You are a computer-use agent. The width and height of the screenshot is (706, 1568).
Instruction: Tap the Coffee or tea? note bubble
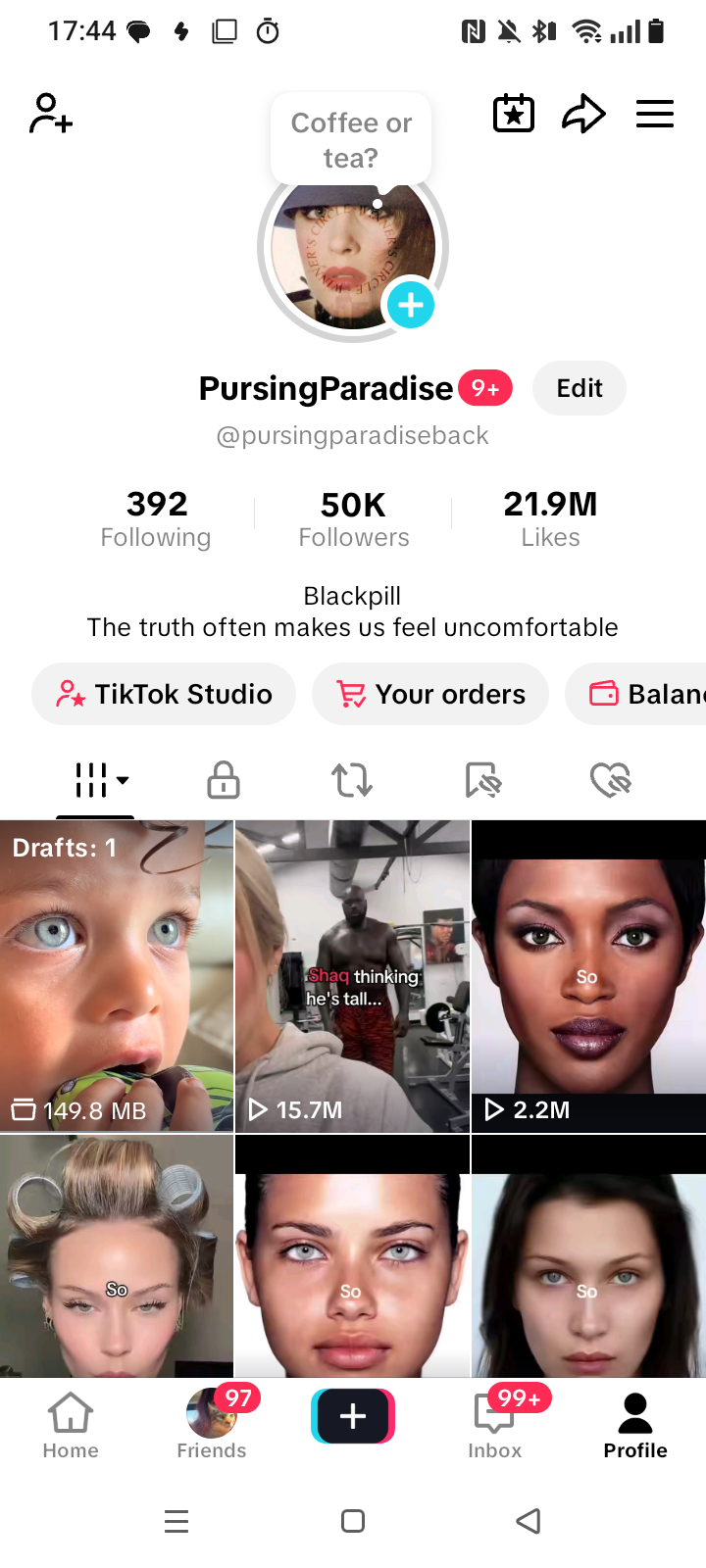point(351,140)
